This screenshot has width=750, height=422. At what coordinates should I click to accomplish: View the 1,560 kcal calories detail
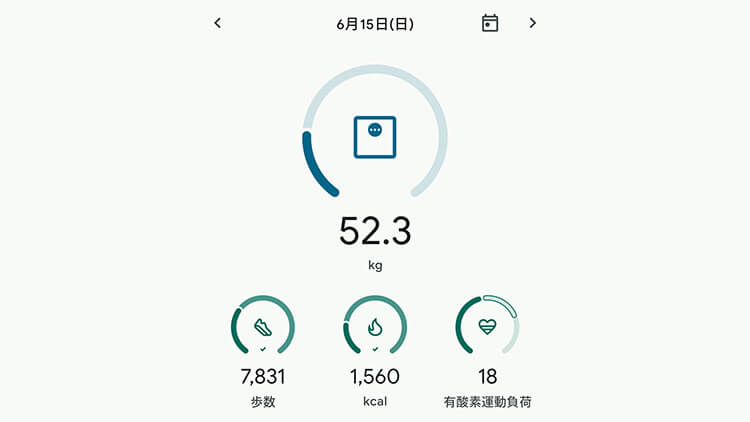[375, 326]
